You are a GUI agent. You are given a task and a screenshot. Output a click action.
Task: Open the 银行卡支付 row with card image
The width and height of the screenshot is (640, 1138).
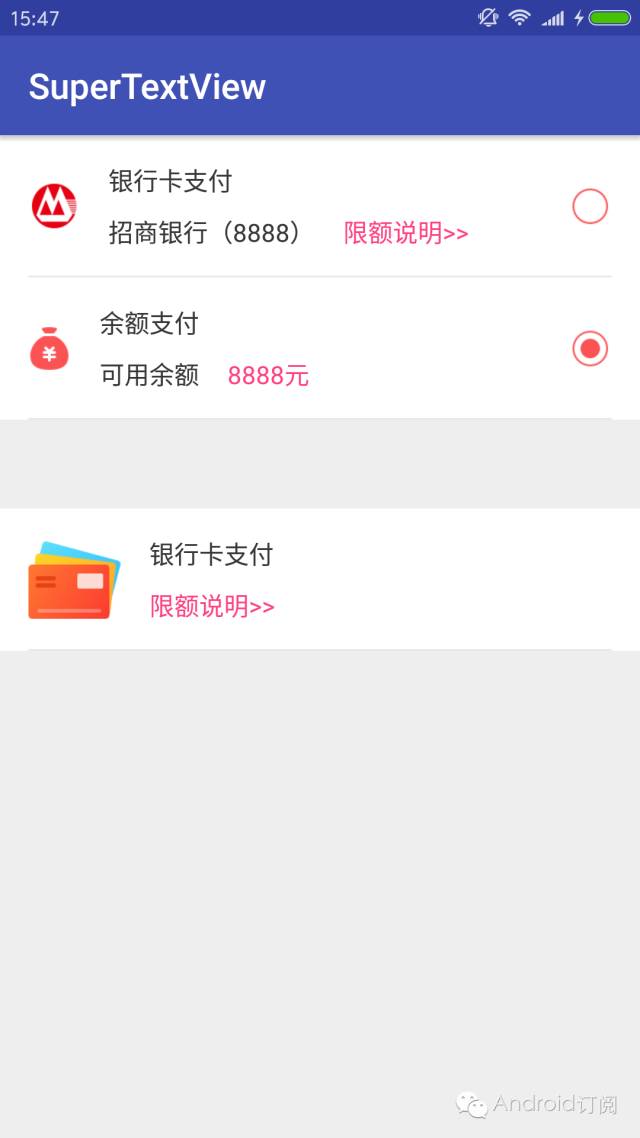320,579
